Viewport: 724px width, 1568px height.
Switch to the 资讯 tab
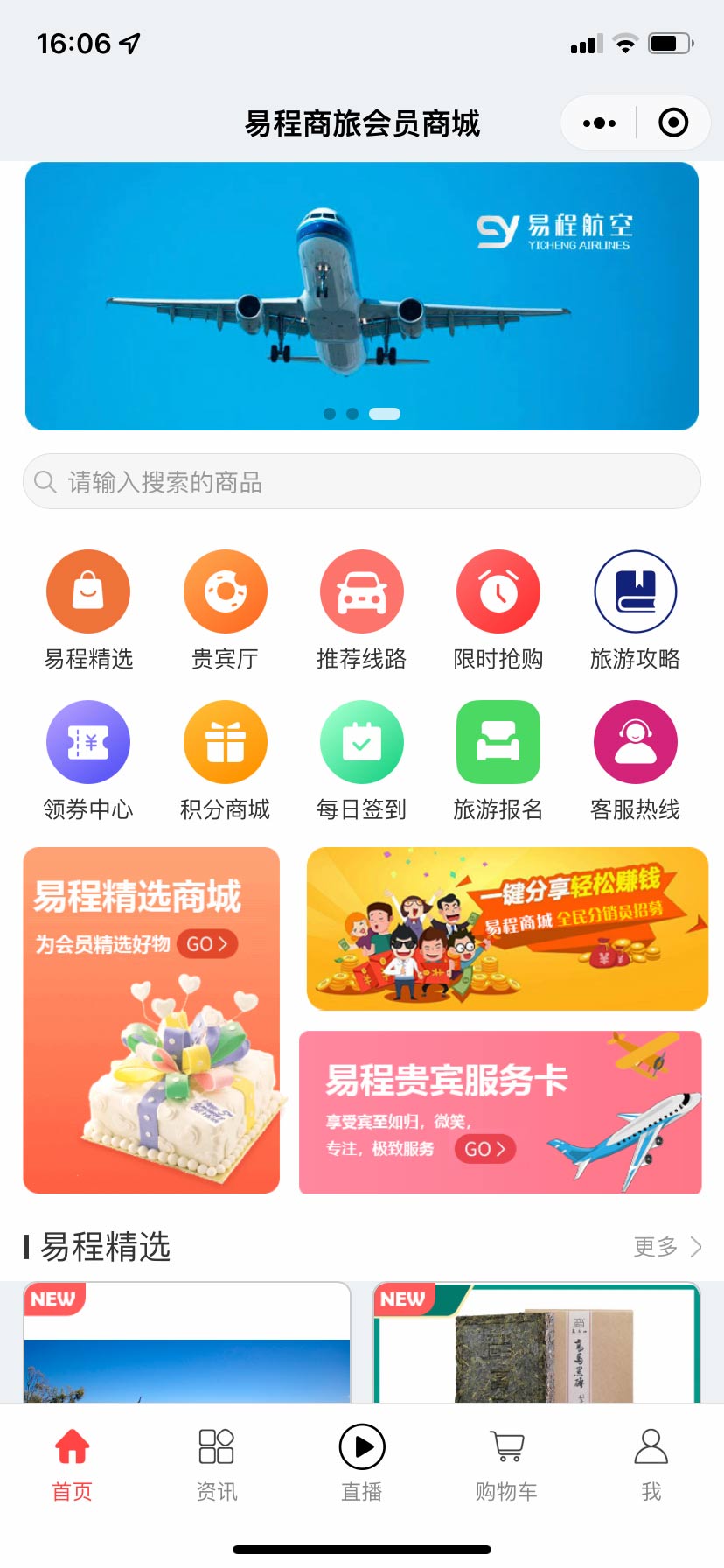217,1465
